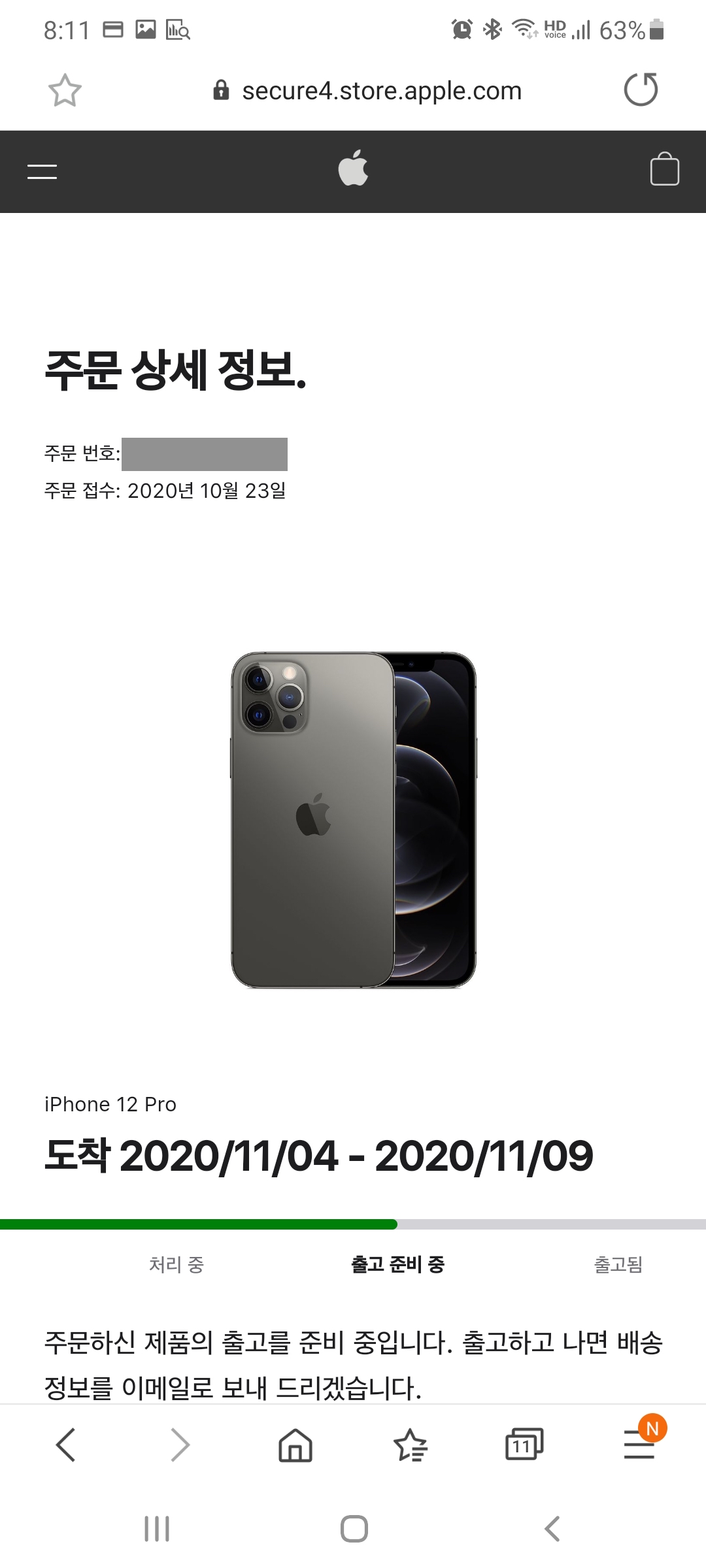Screen dimensions: 706x1568
Task: Go forward in browser history
Action: click(x=180, y=1445)
